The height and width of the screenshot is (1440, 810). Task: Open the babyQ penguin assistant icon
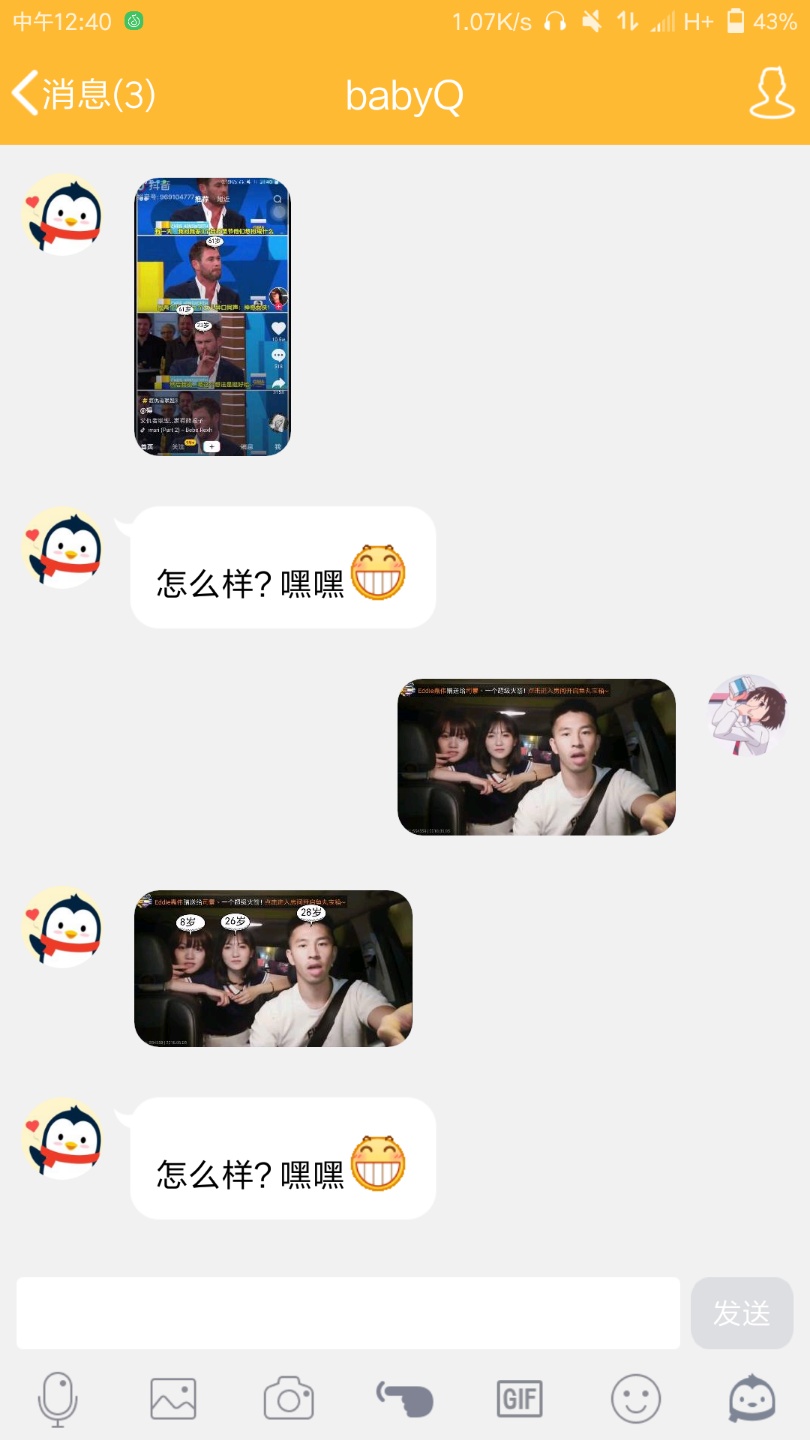coord(751,1398)
